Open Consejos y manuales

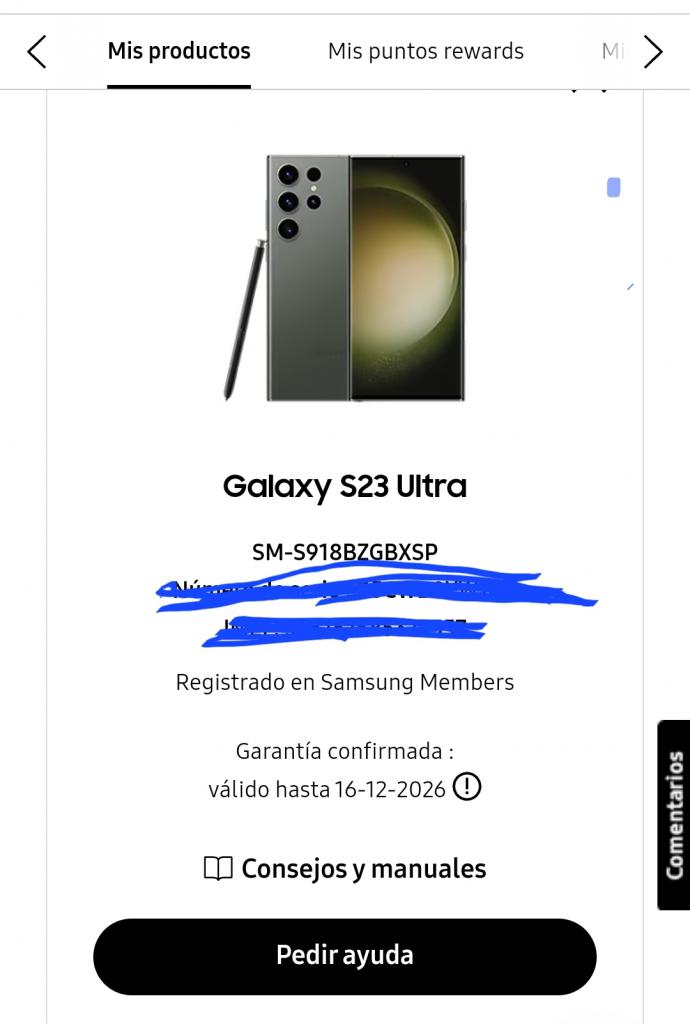tap(345, 869)
